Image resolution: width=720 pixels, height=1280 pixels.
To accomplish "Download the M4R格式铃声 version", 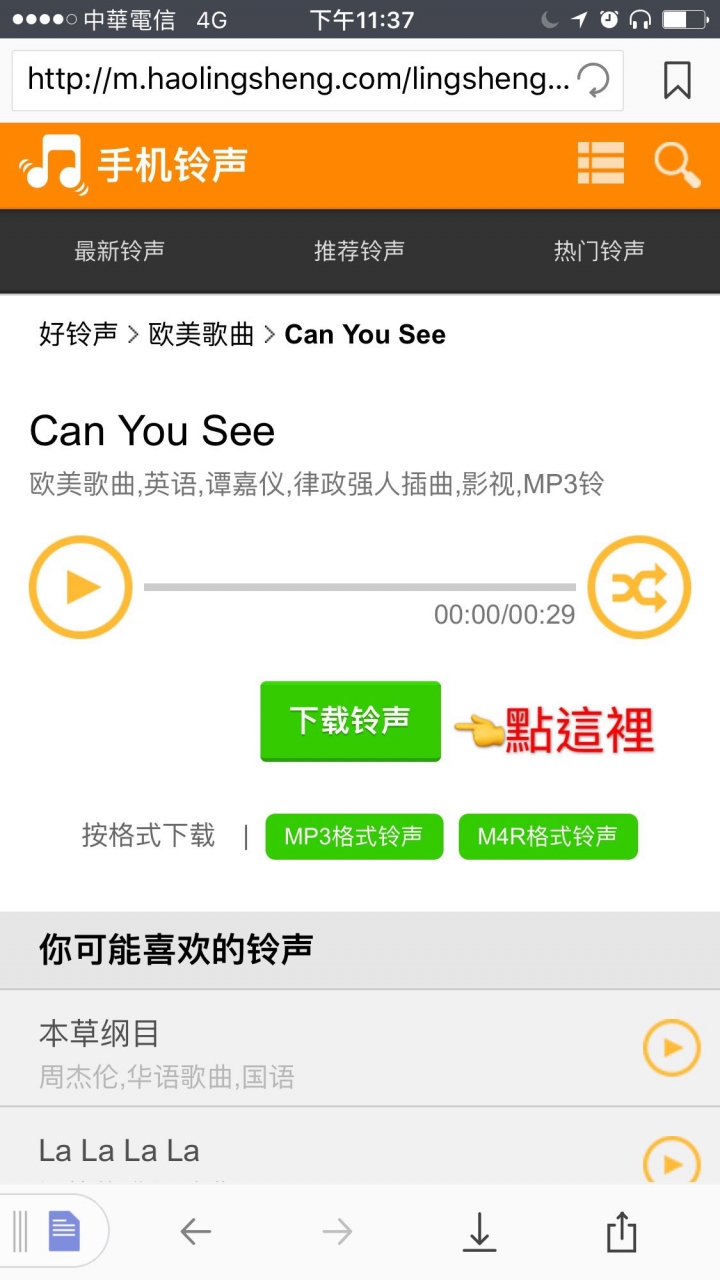I will point(547,836).
